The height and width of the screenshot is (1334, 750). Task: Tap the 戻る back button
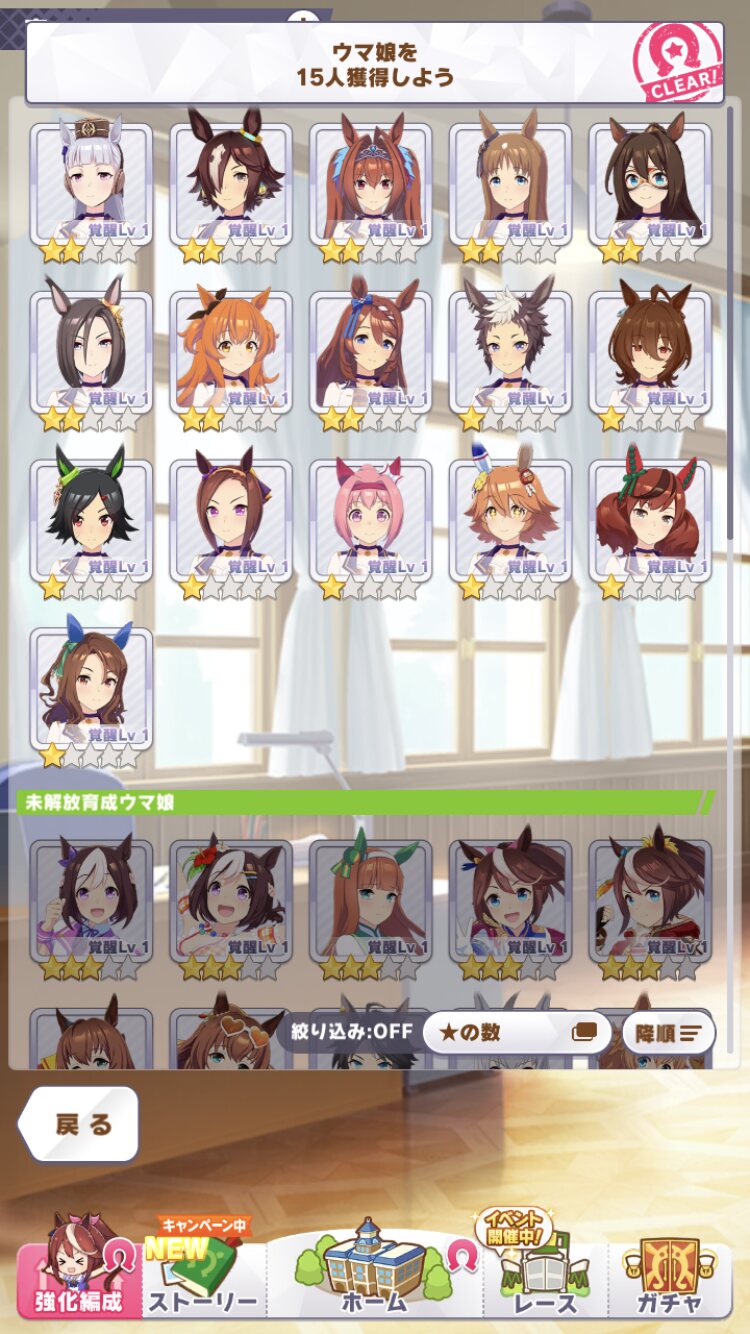coord(78,1124)
